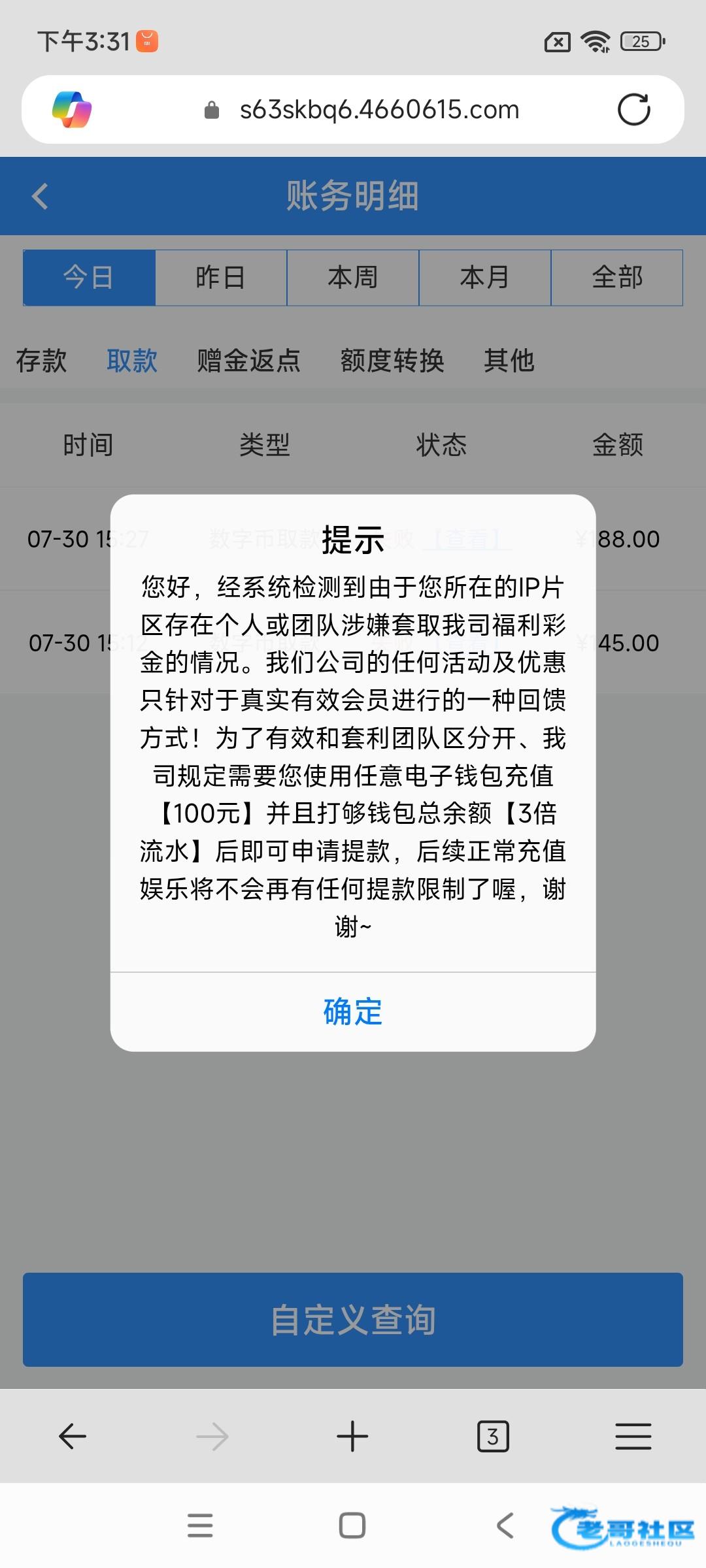Tap the 自定义查询 button
706x1568 pixels.
tap(353, 1320)
